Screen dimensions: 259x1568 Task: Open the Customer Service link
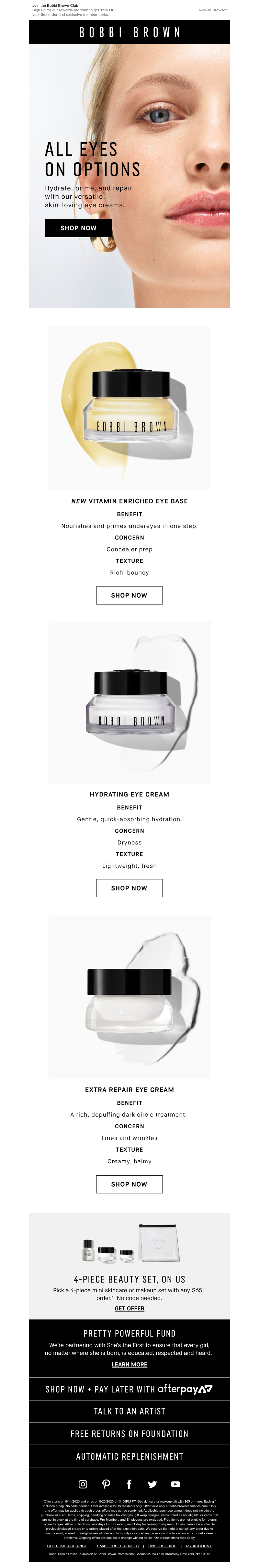(67, 1545)
